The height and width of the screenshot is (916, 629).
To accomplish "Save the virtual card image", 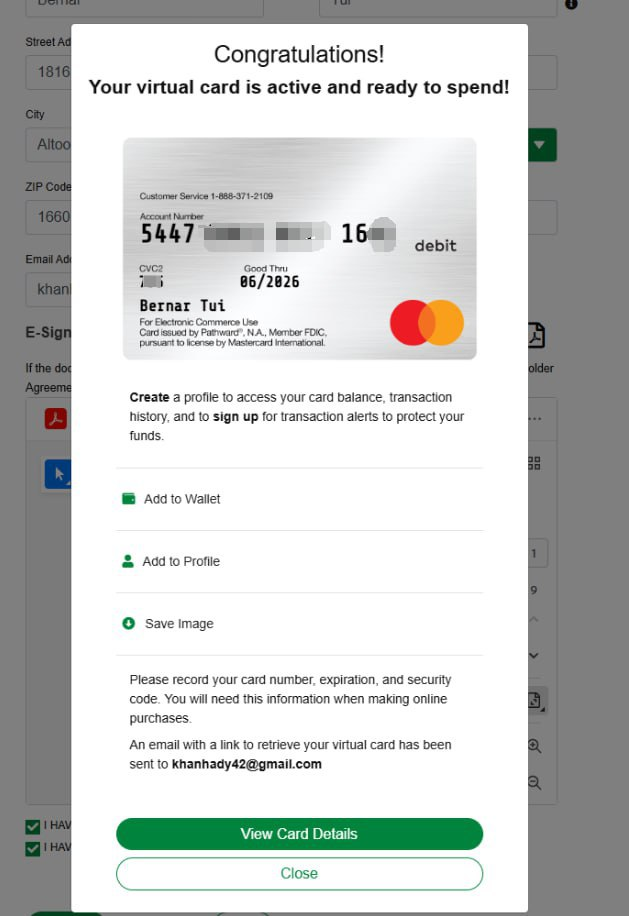I will [x=178, y=623].
